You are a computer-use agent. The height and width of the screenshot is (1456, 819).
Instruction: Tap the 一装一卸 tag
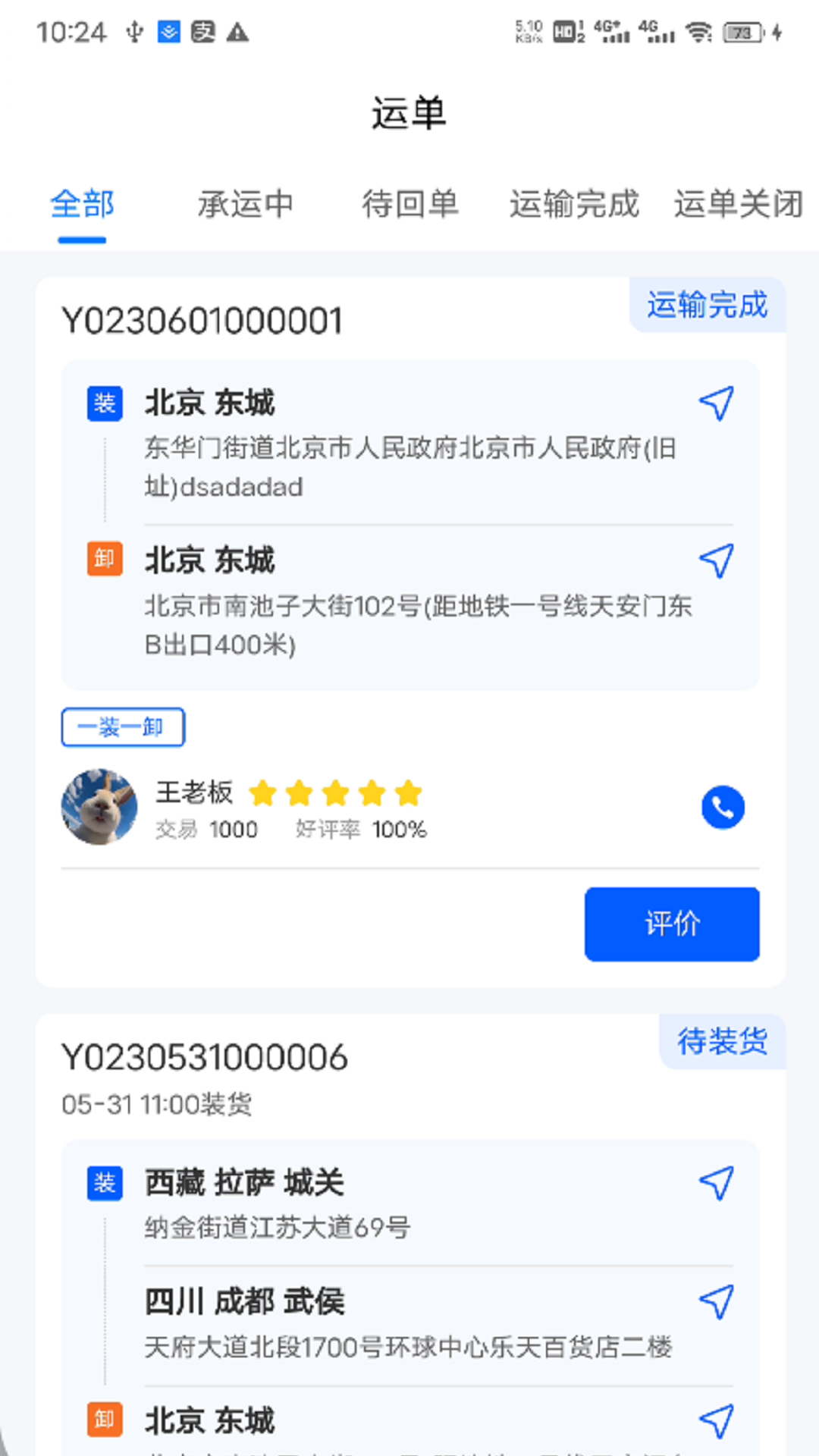[x=122, y=726]
